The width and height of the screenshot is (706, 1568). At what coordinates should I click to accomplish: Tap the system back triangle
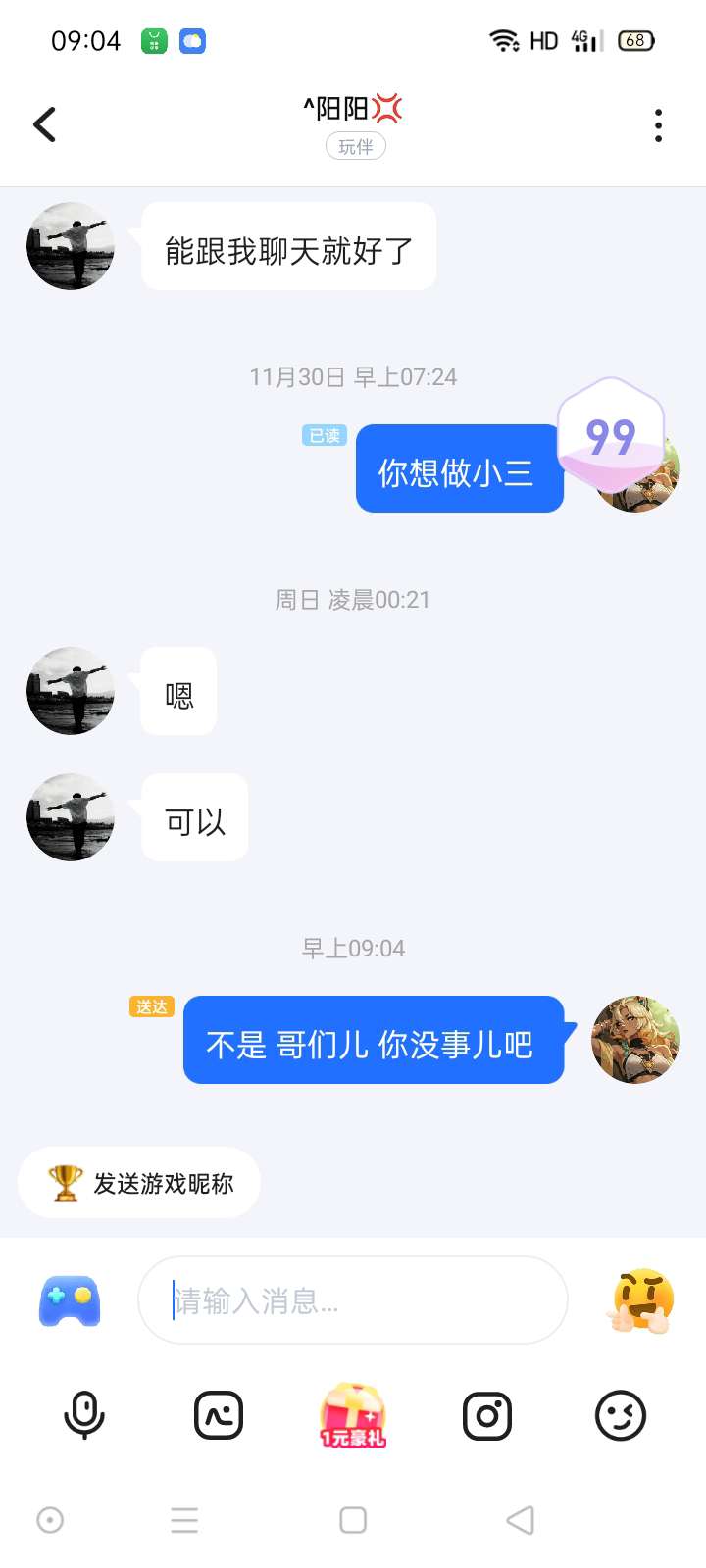pos(521,1520)
